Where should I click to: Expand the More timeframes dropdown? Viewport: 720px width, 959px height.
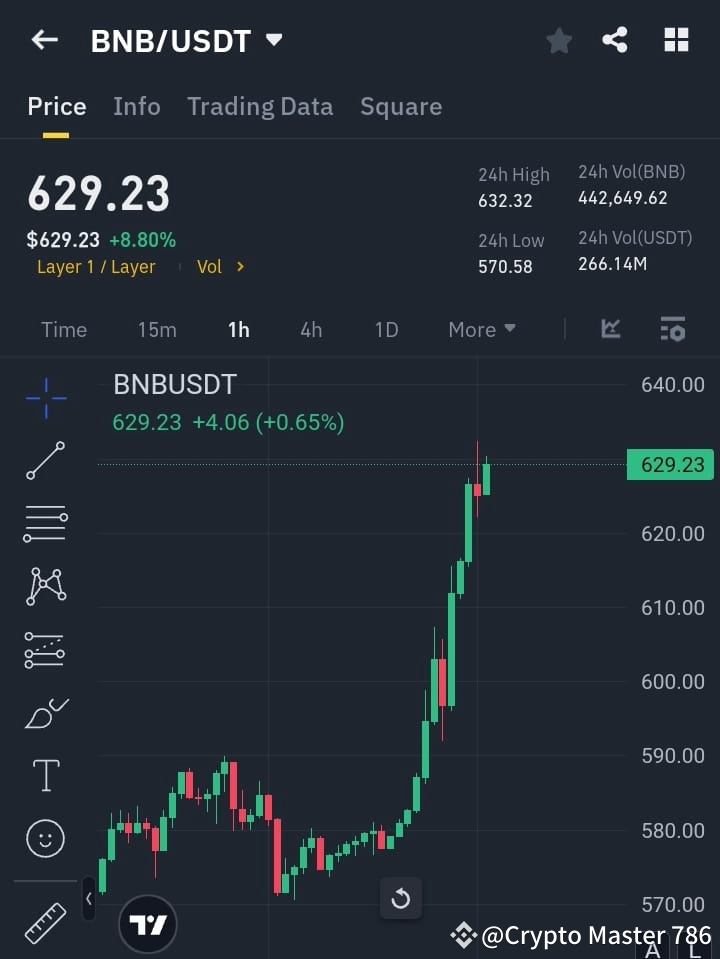click(481, 329)
